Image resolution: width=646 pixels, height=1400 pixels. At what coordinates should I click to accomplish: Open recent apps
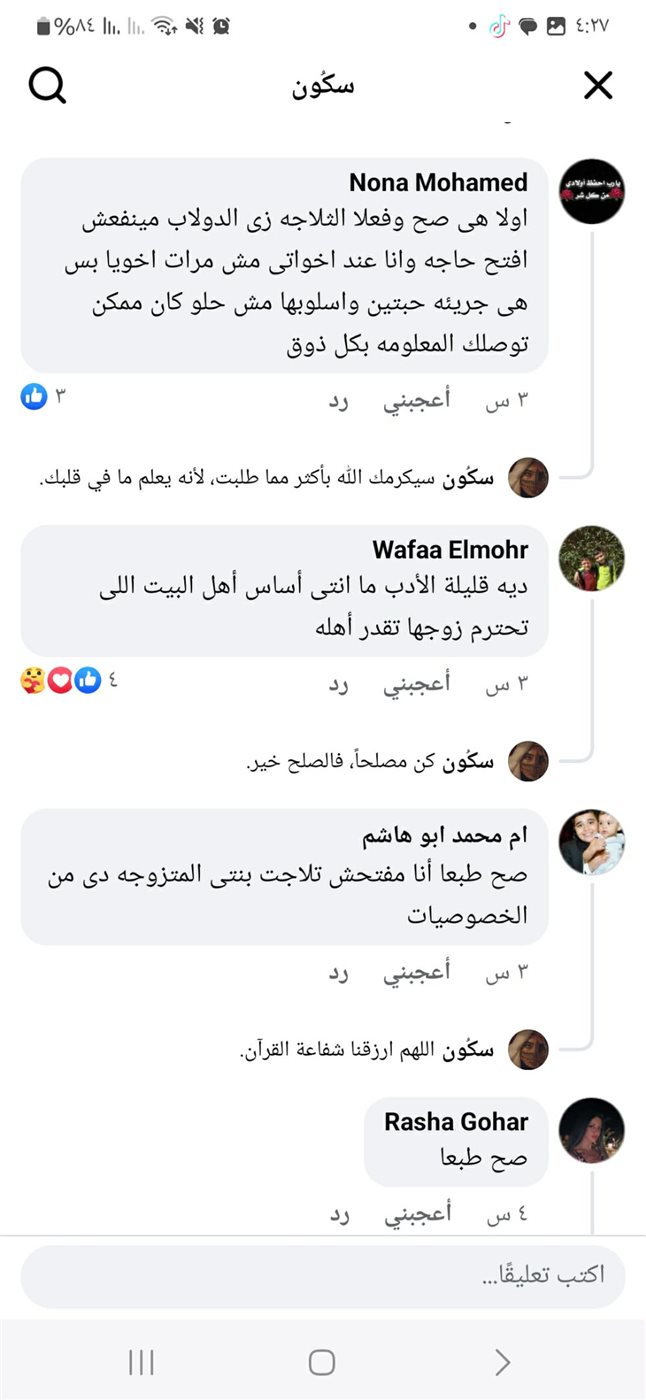point(141,1361)
